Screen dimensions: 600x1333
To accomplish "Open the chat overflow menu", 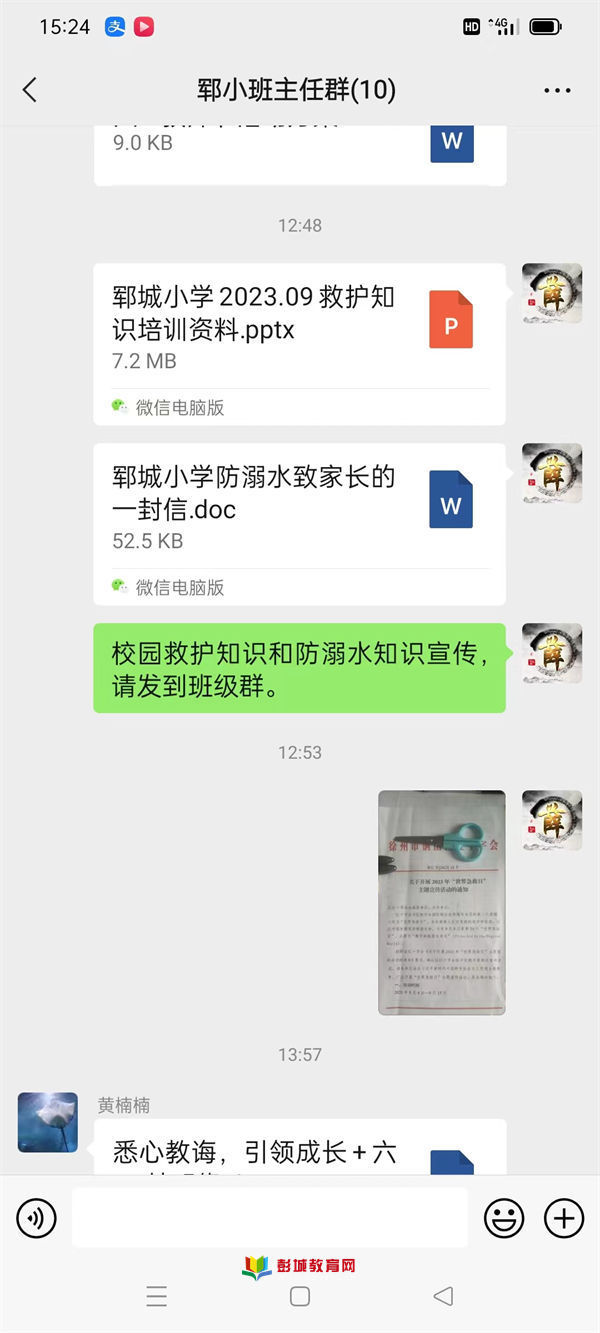I will point(557,90).
